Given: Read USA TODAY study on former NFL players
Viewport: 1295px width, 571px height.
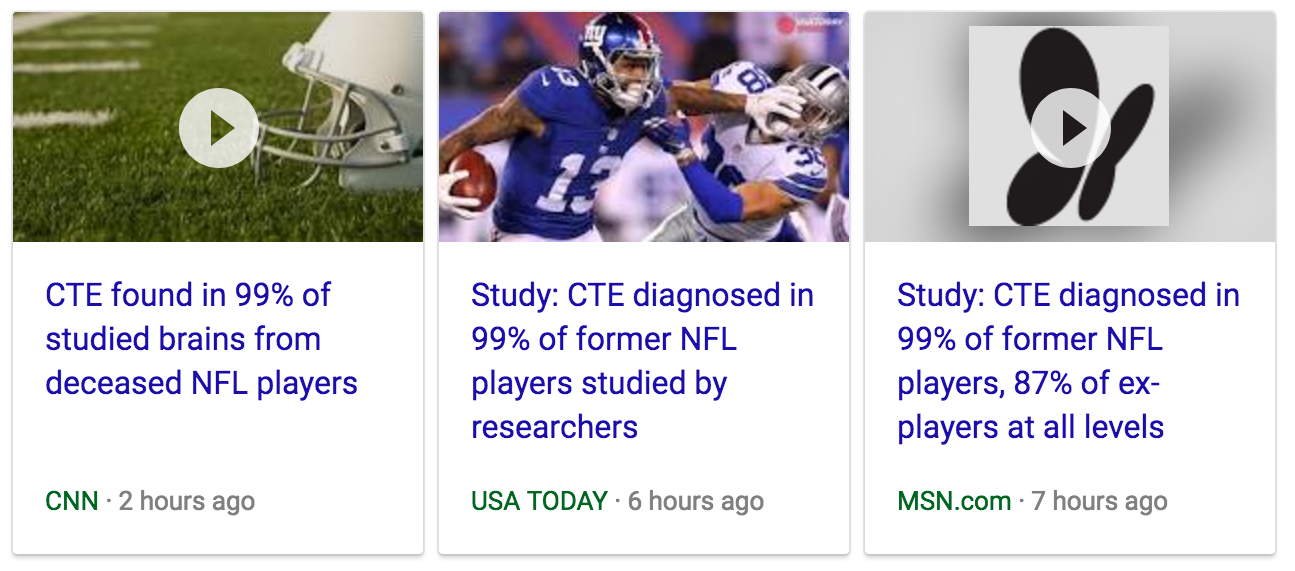Looking at the screenshot, I should pyautogui.click(x=642, y=361).
